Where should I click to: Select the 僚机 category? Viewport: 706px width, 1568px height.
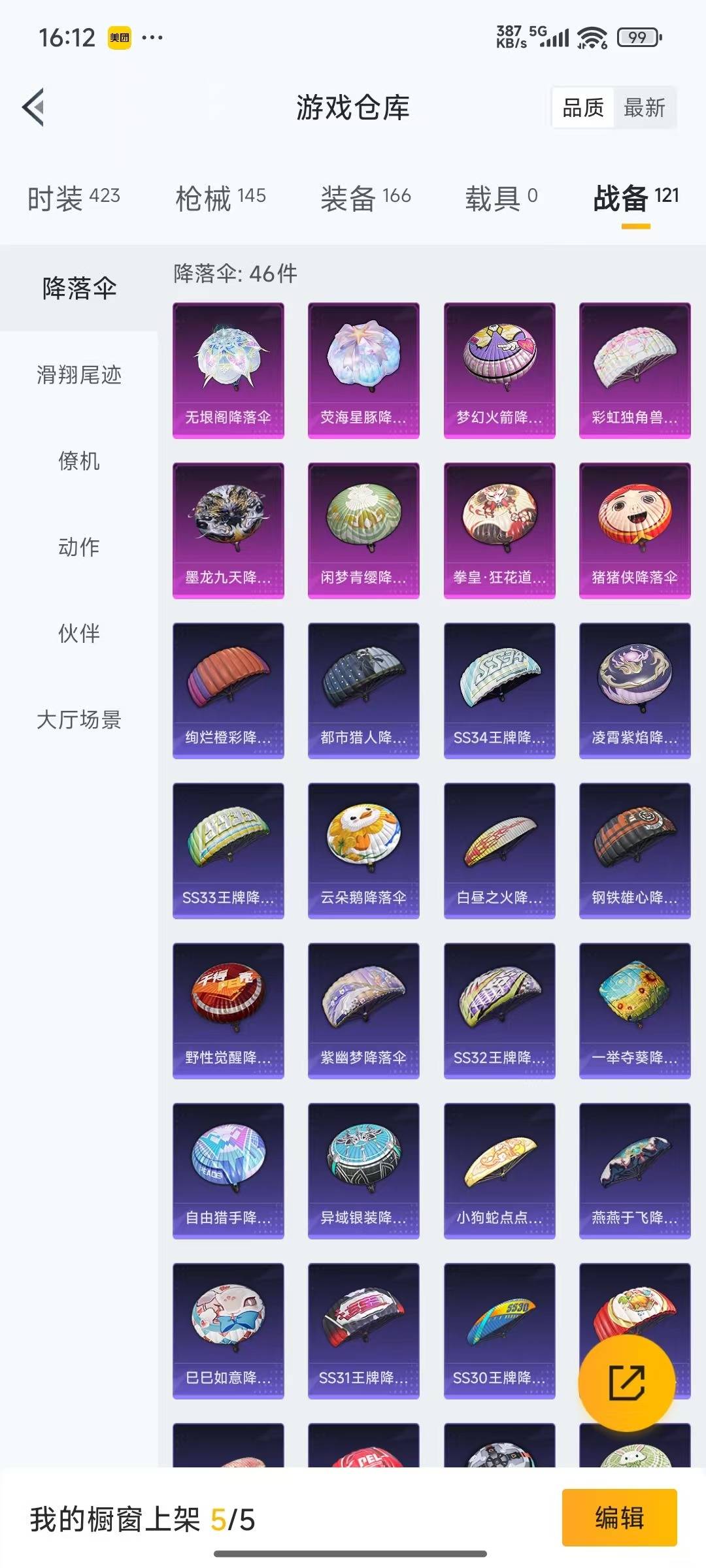point(79,461)
